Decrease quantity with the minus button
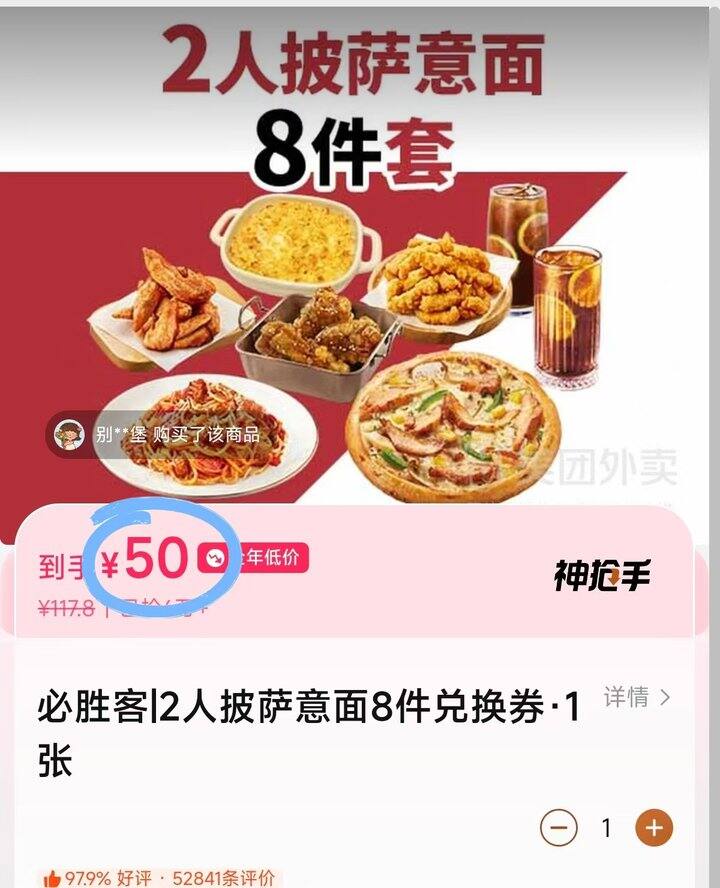This screenshot has width=720, height=888. pyautogui.click(x=559, y=828)
